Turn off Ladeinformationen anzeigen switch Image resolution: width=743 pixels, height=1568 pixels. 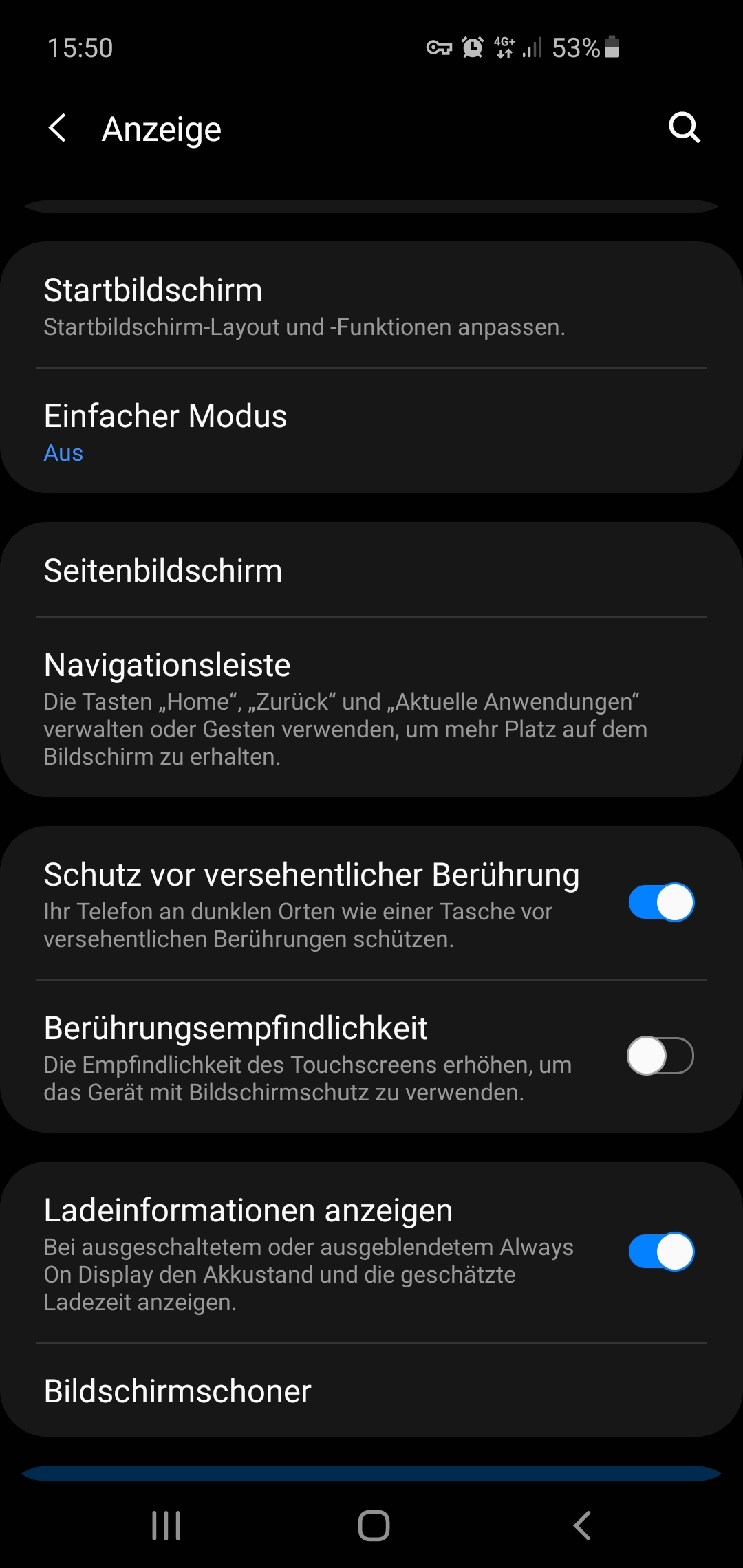tap(661, 1252)
